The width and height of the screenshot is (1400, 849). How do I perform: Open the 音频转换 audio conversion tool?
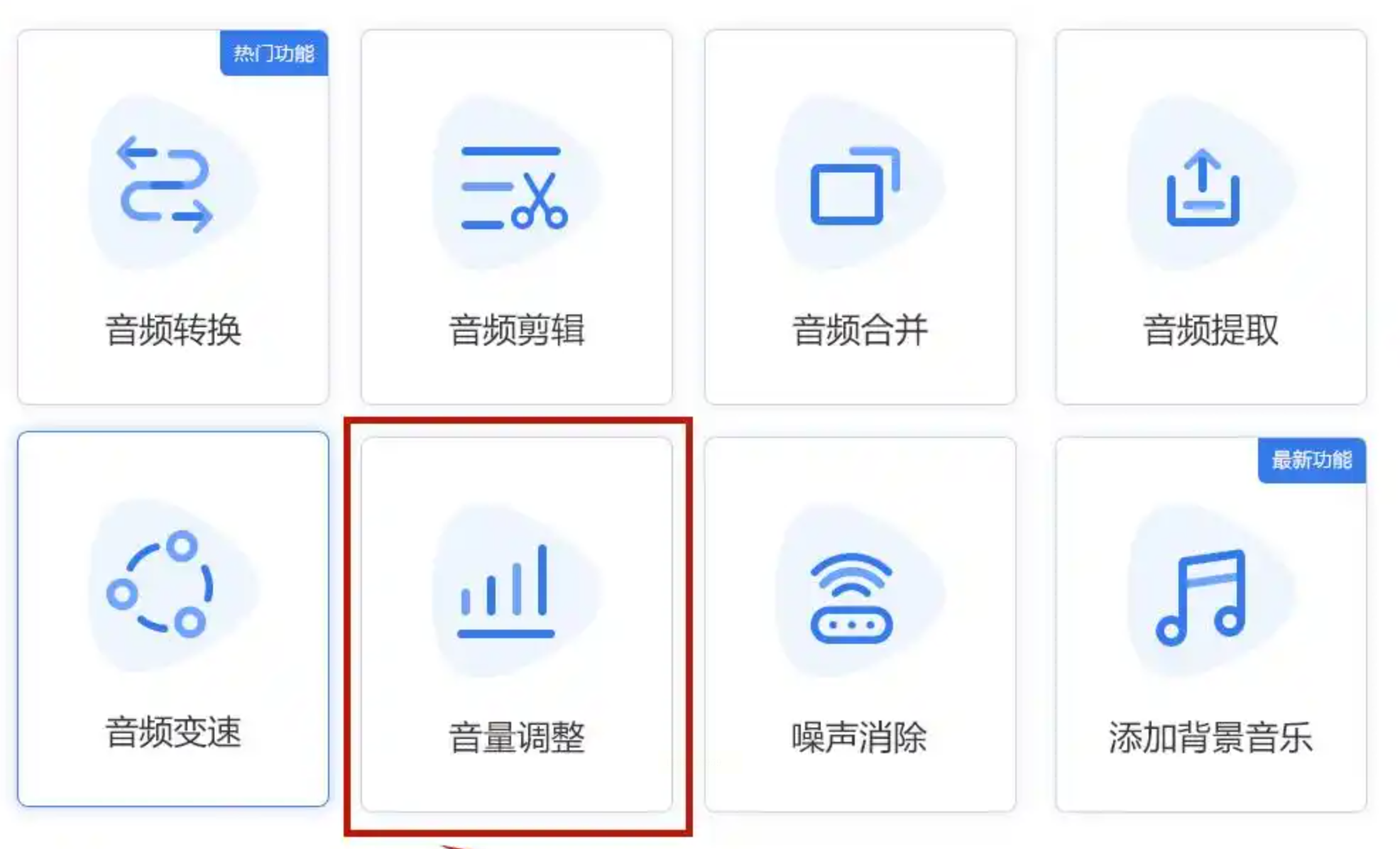pyautogui.click(x=173, y=217)
